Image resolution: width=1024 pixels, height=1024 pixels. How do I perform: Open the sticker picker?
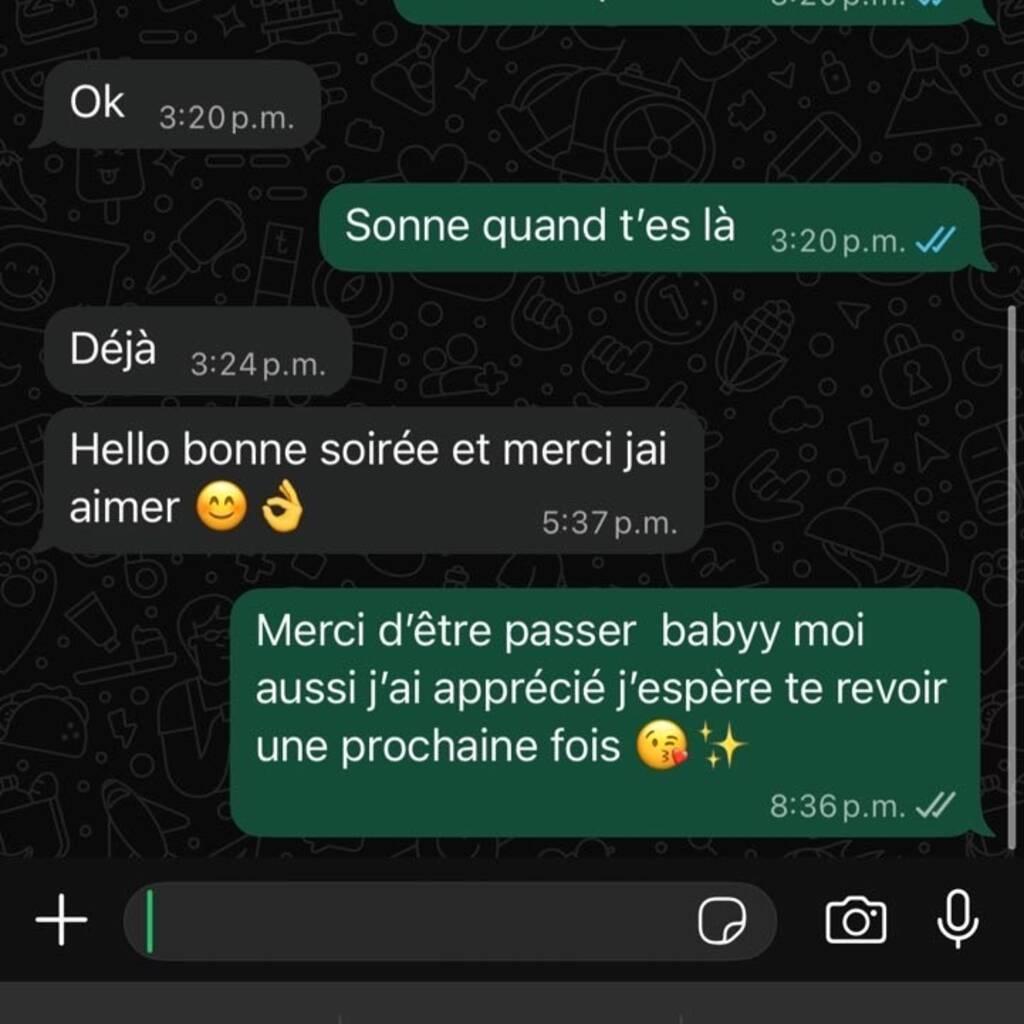click(722, 921)
